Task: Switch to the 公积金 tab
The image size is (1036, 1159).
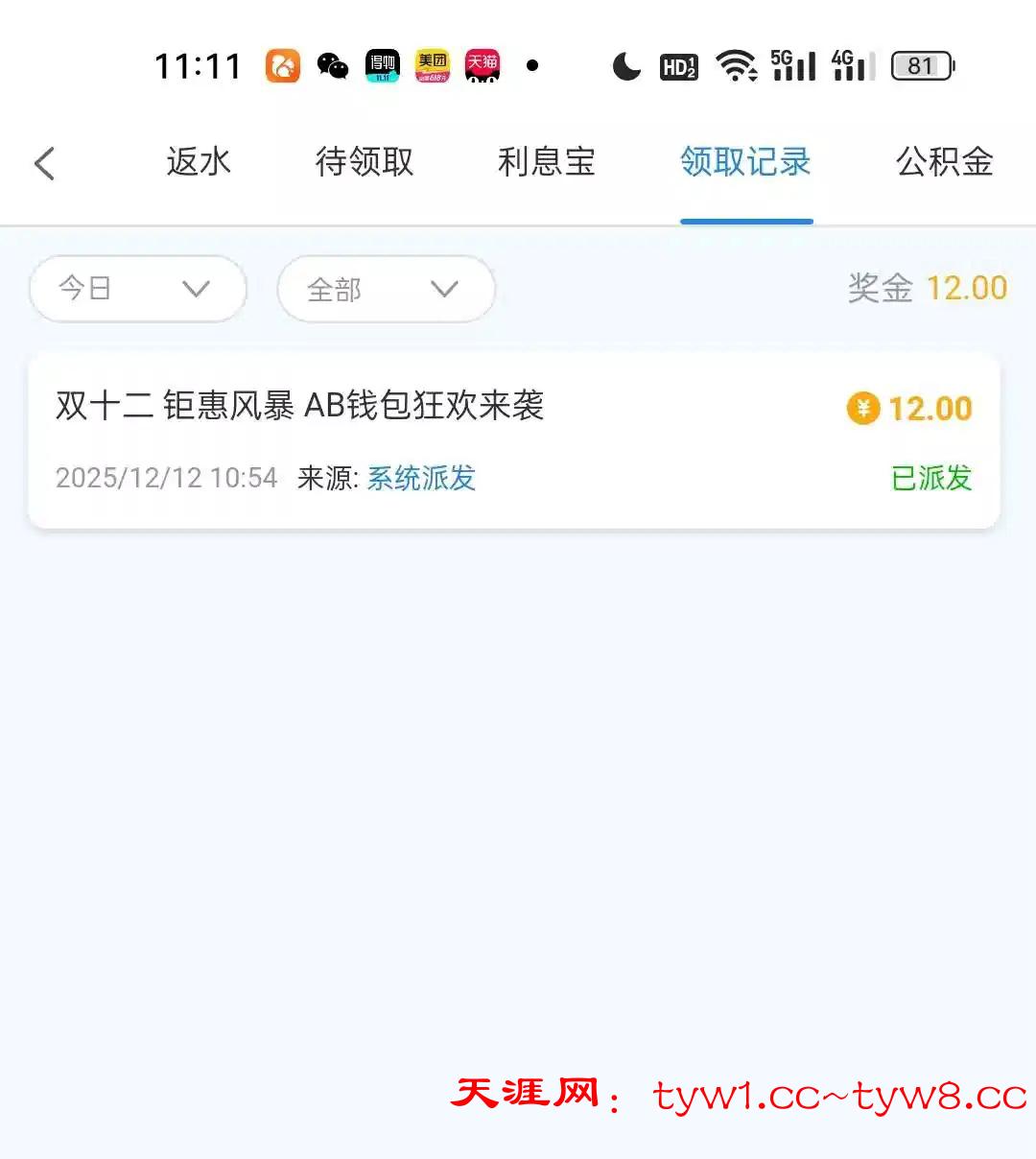Action: 944,162
